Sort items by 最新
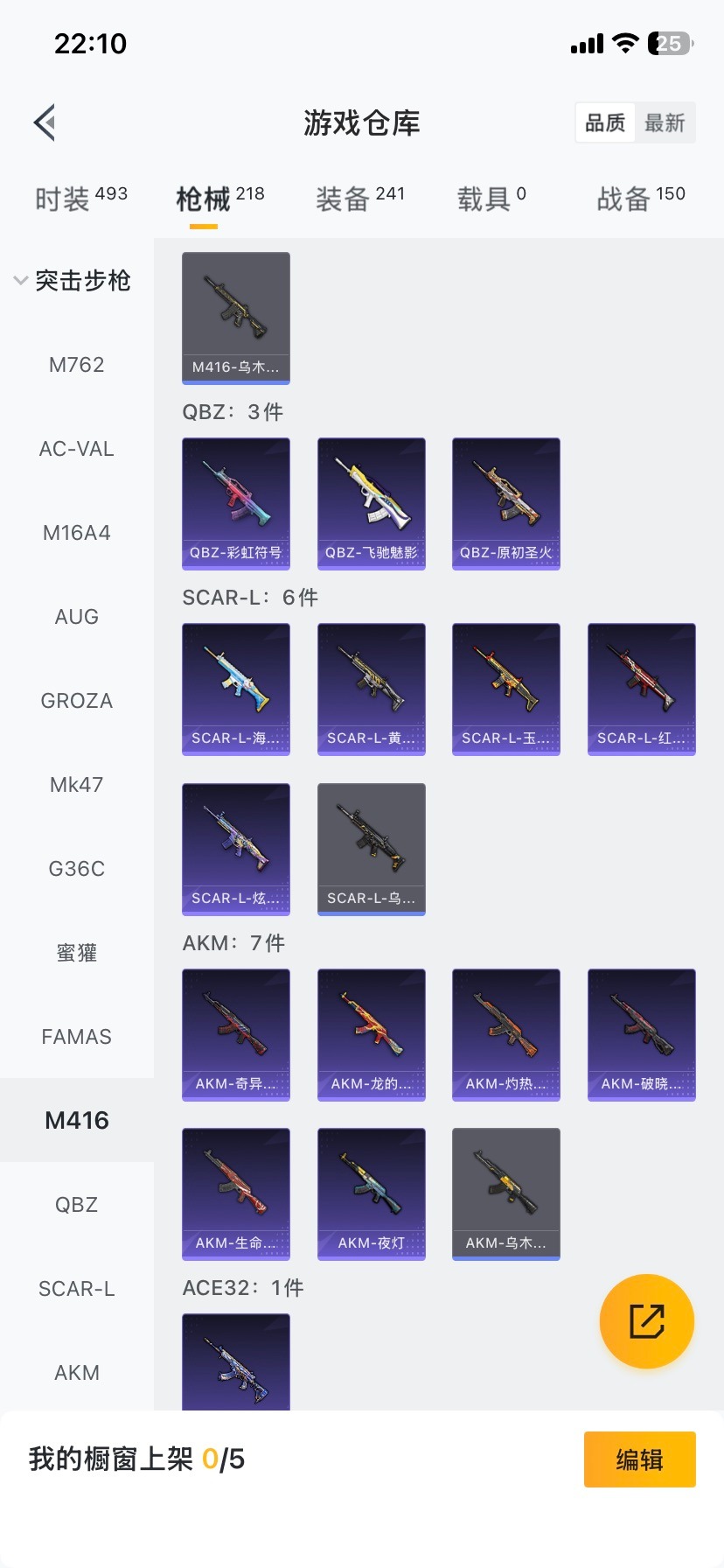 point(665,122)
